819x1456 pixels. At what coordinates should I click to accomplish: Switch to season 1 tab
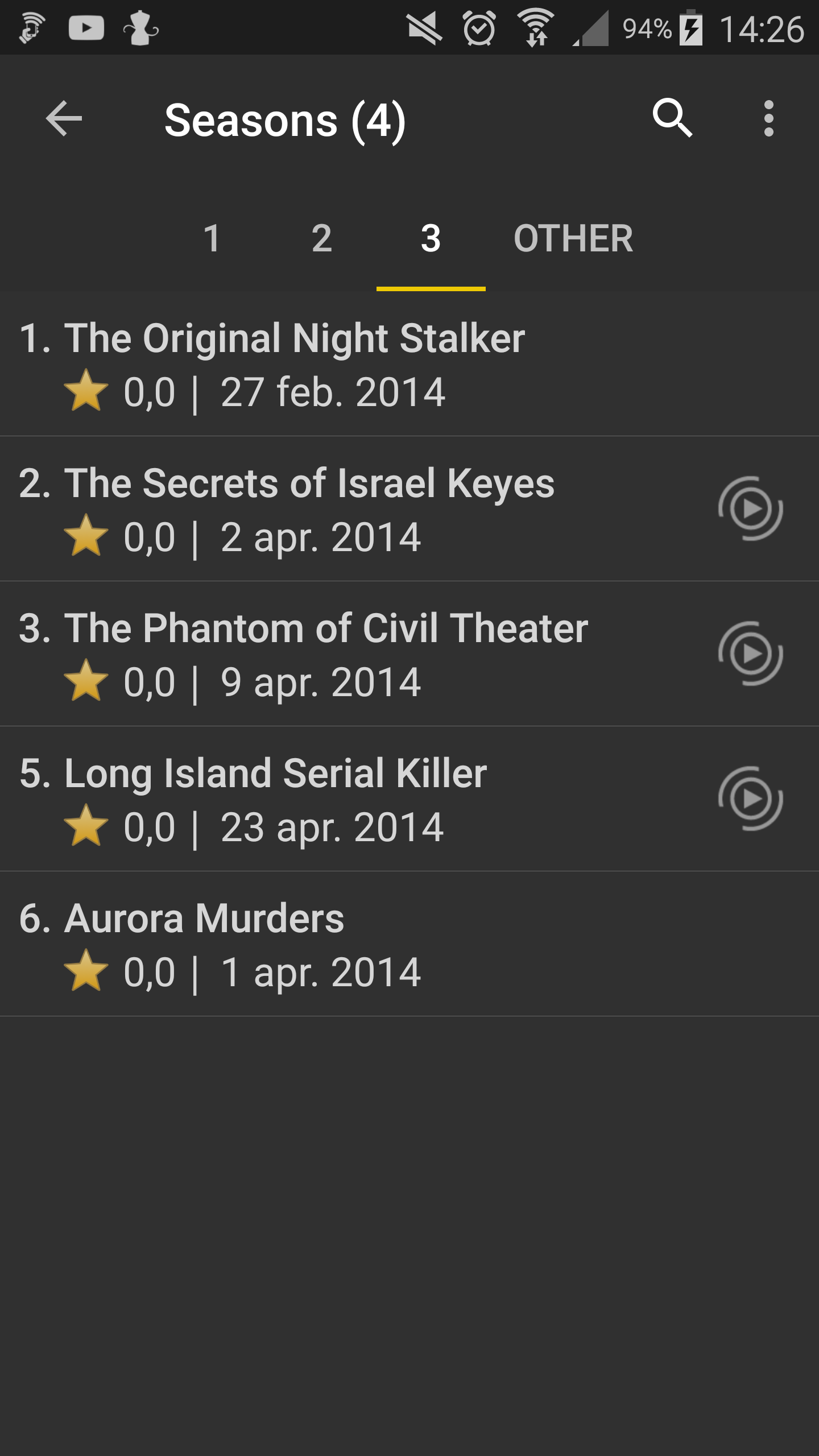pyautogui.click(x=212, y=238)
